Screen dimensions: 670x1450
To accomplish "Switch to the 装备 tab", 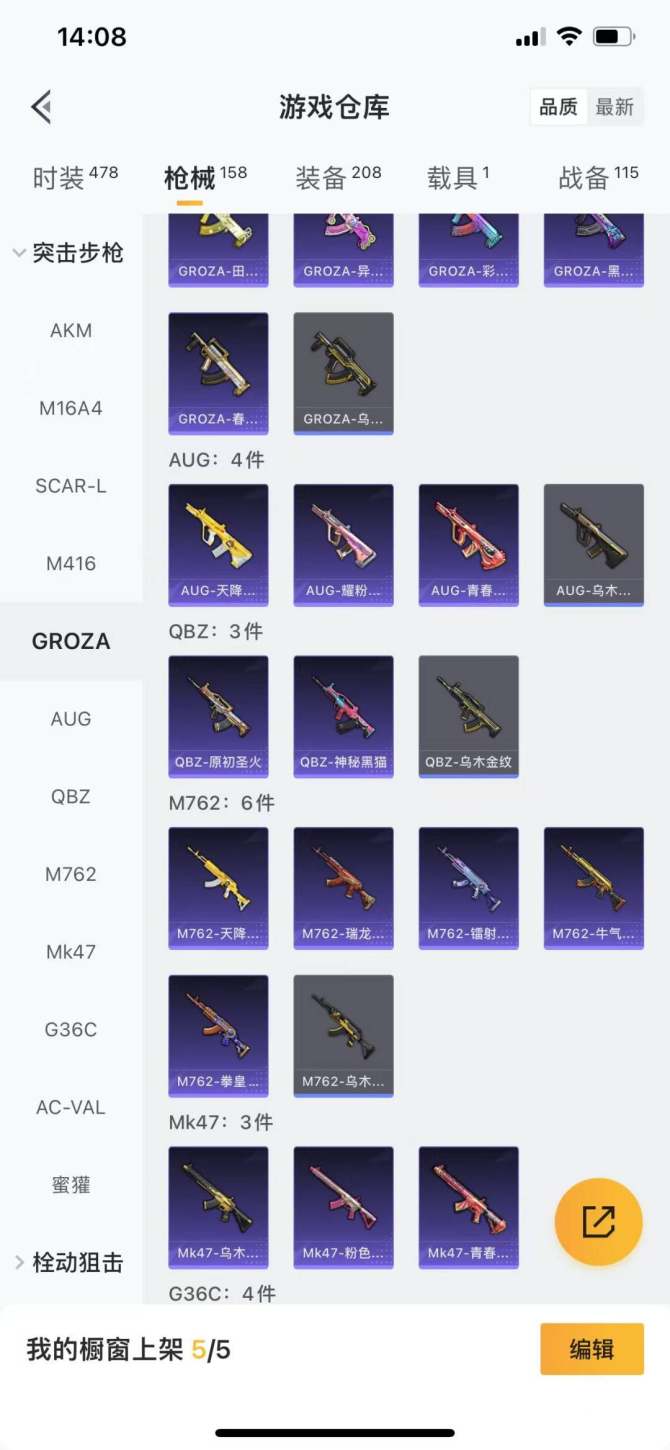I will pyautogui.click(x=338, y=178).
